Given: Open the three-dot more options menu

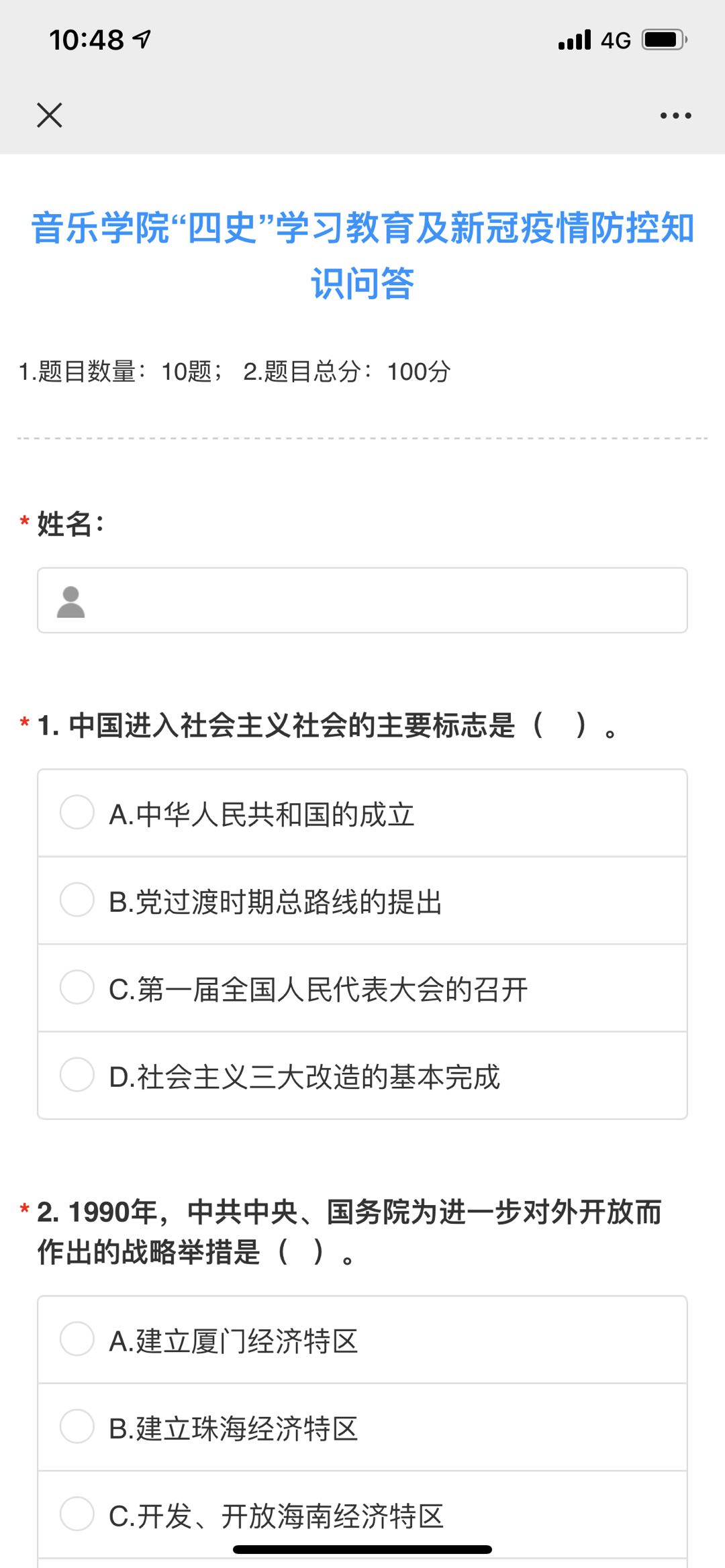Looking at the screenshot, I should (x=675, y=115).
